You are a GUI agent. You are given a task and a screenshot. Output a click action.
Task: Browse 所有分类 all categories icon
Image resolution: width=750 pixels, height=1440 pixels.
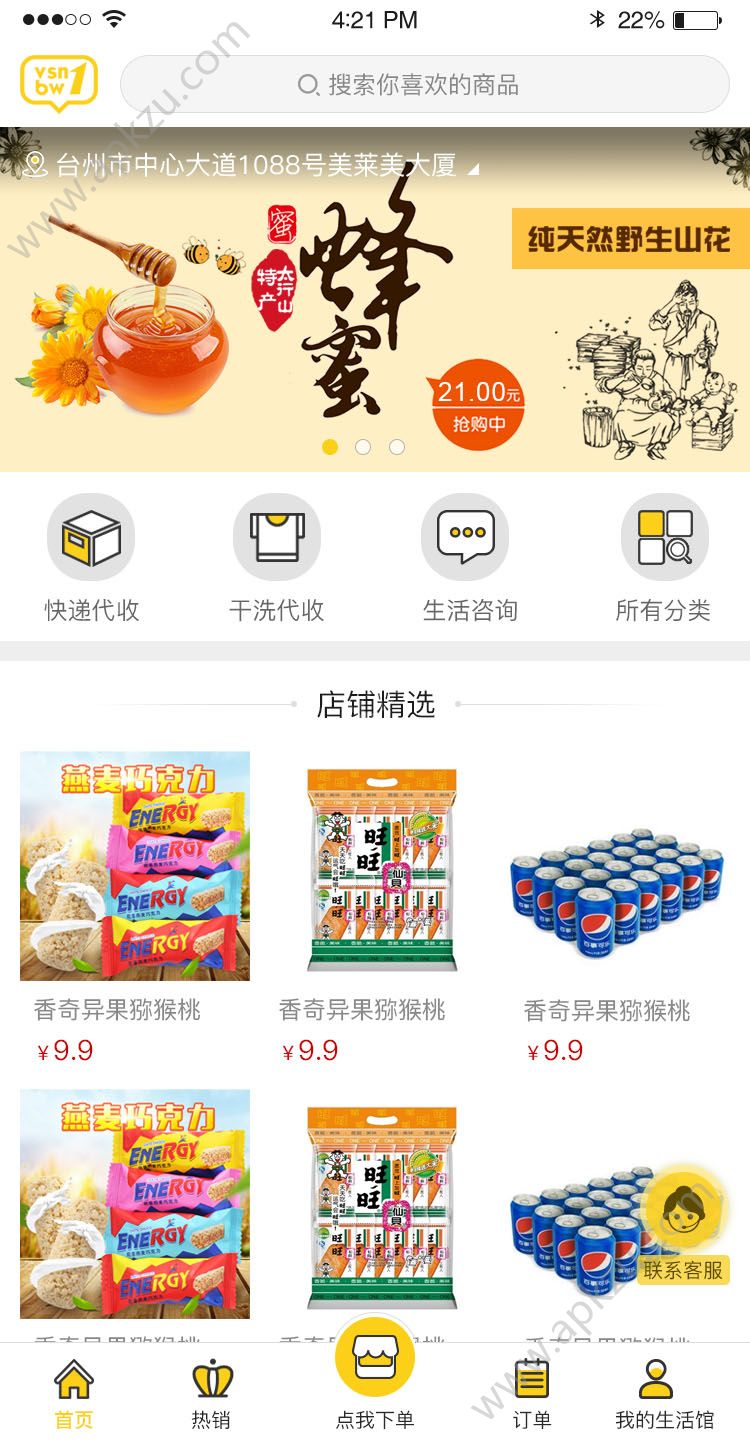click(x=664, y=537)
